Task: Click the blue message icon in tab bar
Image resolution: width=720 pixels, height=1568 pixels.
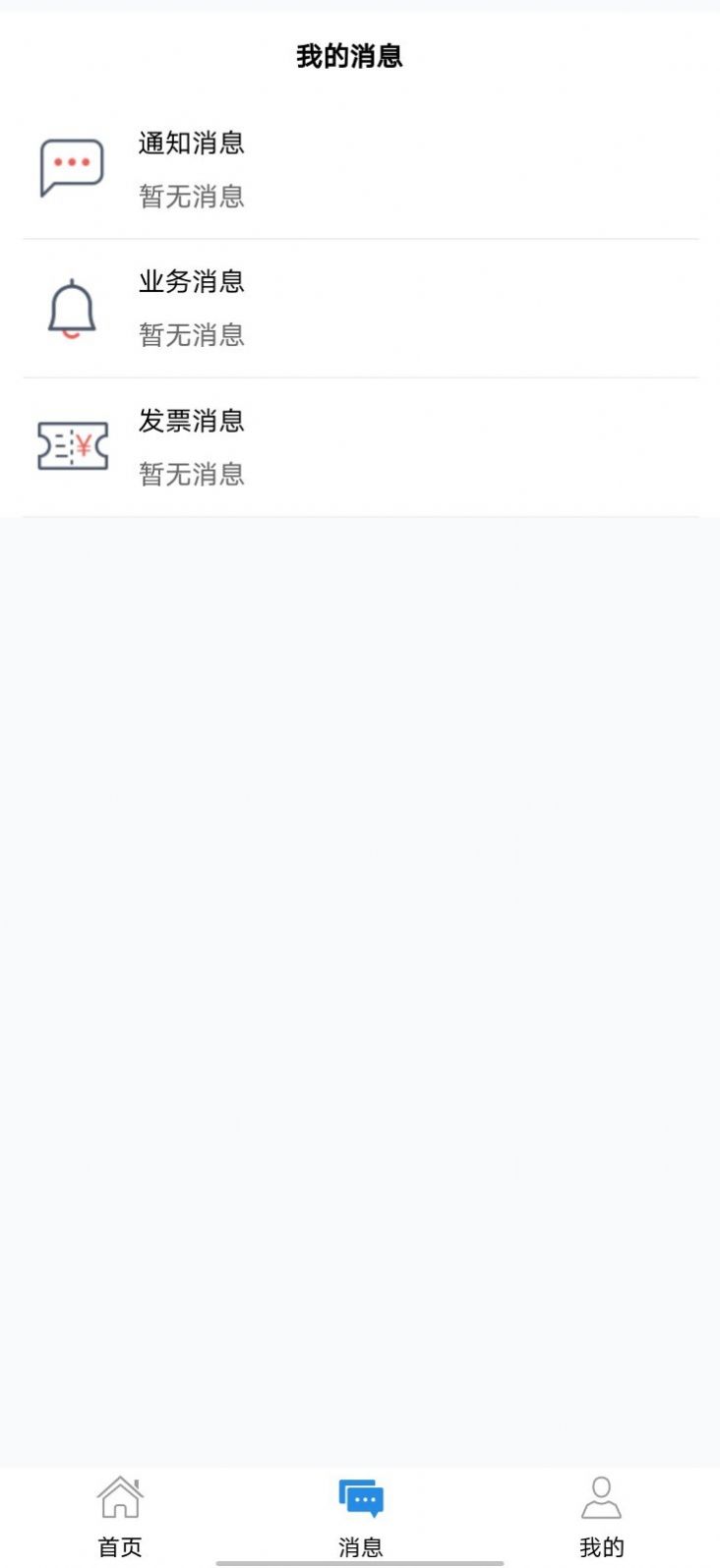Action: click(x=360, y=1497)
